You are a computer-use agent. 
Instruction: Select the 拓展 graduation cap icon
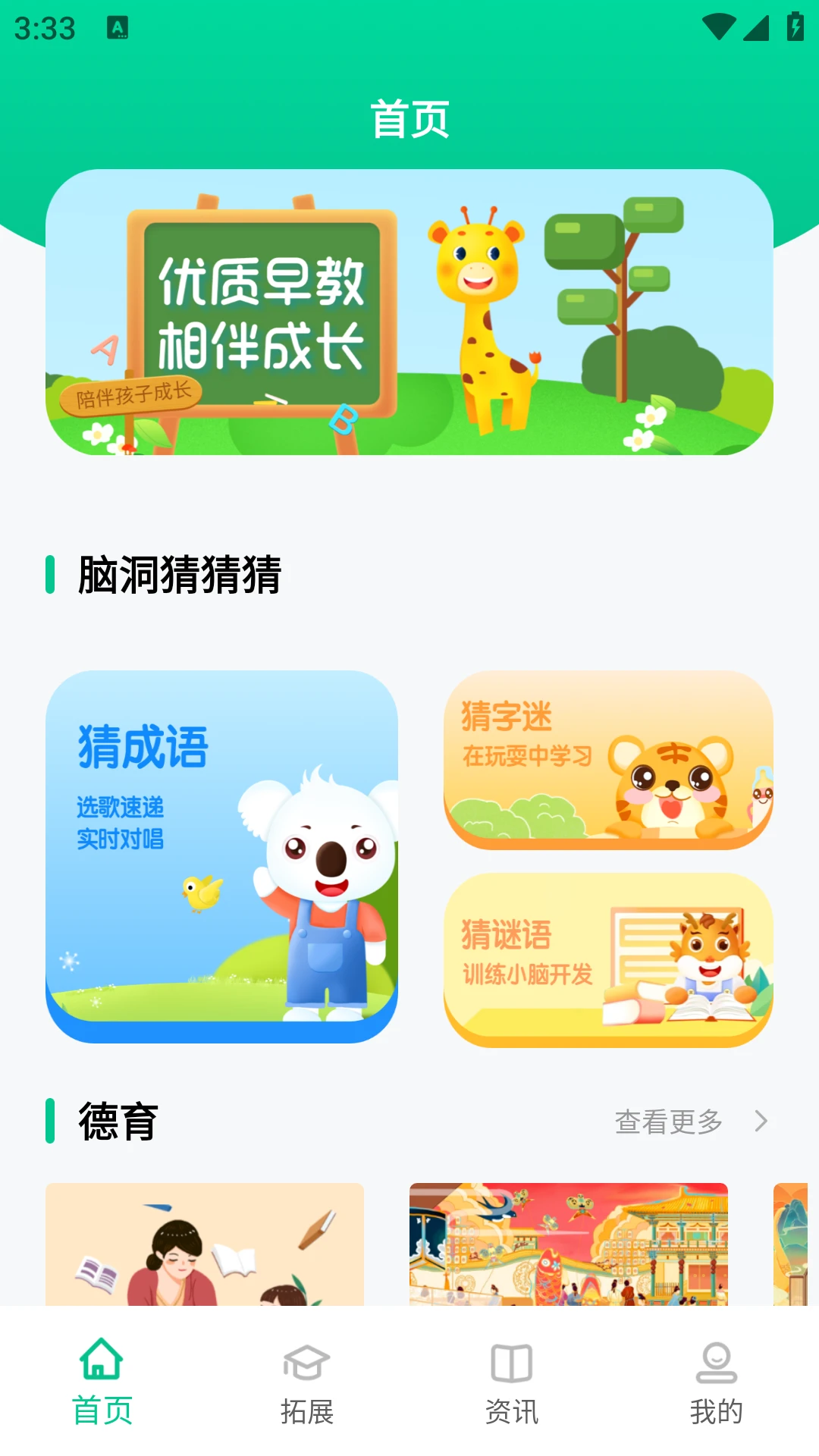[x=306, y=1361]
